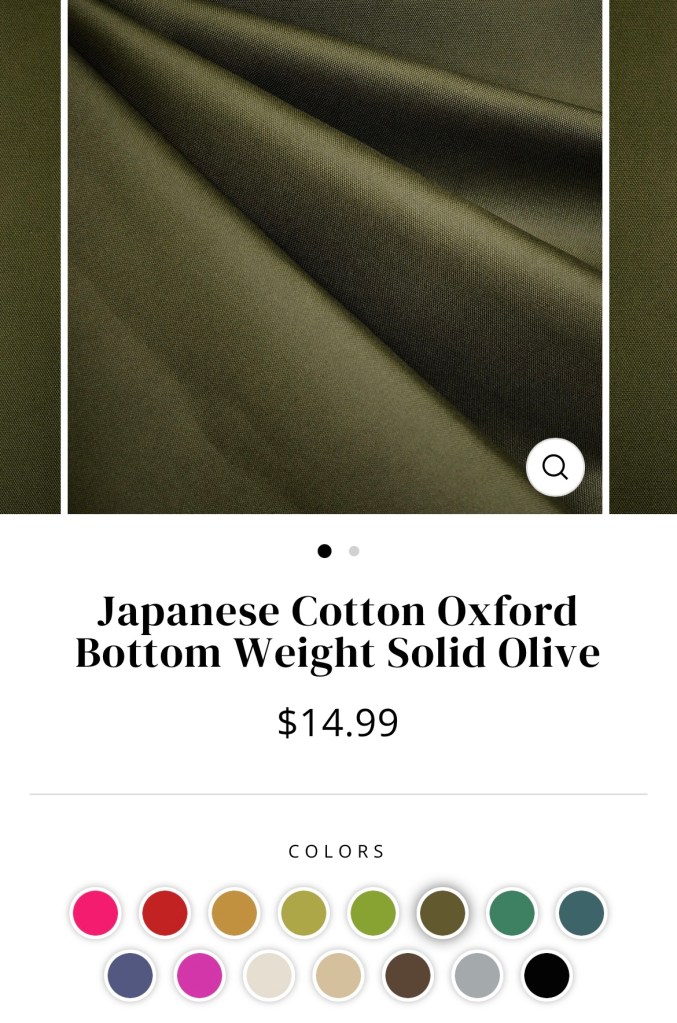Screen dimensions: 677x1023
Task: Pick the gray color swatch
Action: pyautogui.click(x=477, y=975)
